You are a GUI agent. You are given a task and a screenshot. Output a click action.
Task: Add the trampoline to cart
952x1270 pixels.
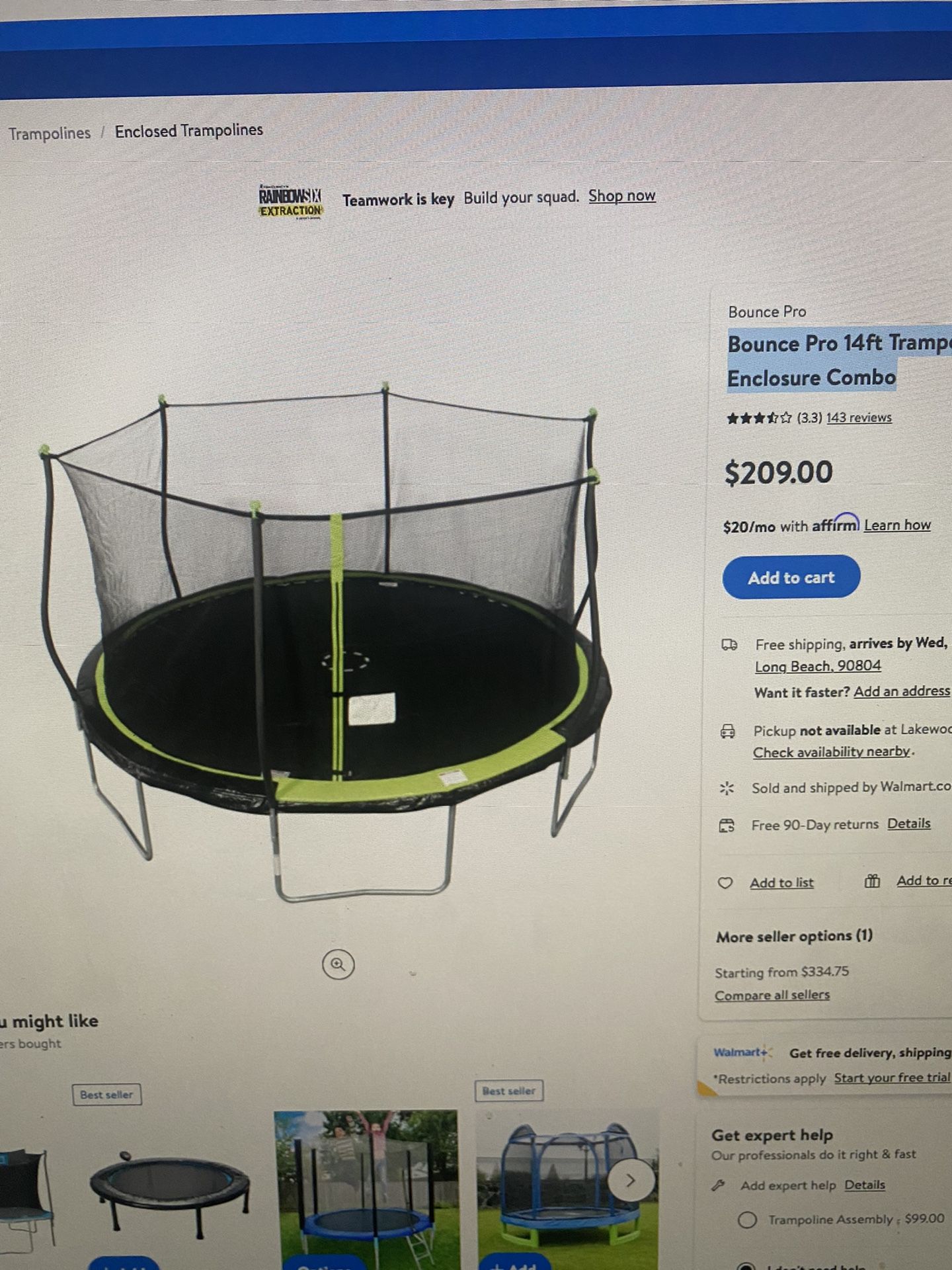coord(791,577)
